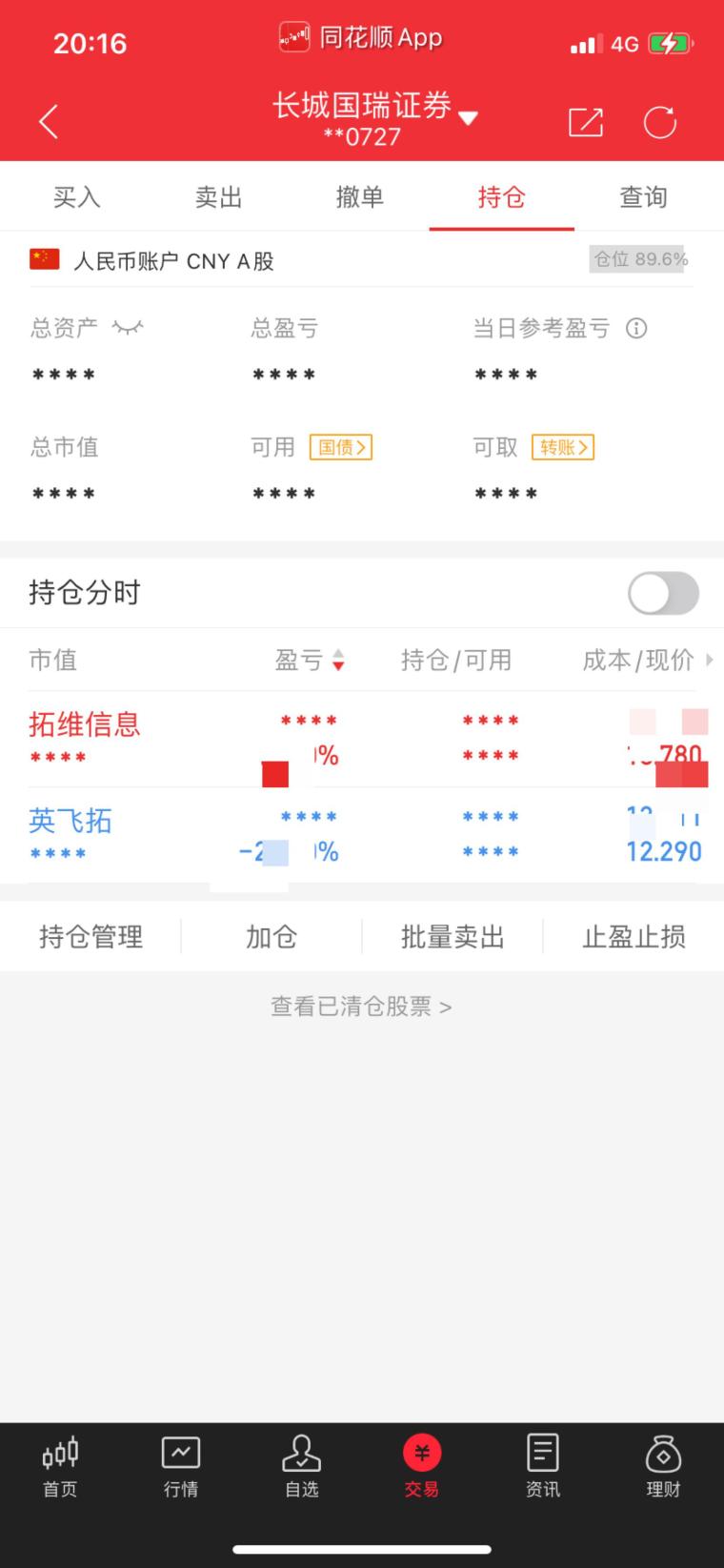Reveal hidden assets with eye icon

click(128, 329)
